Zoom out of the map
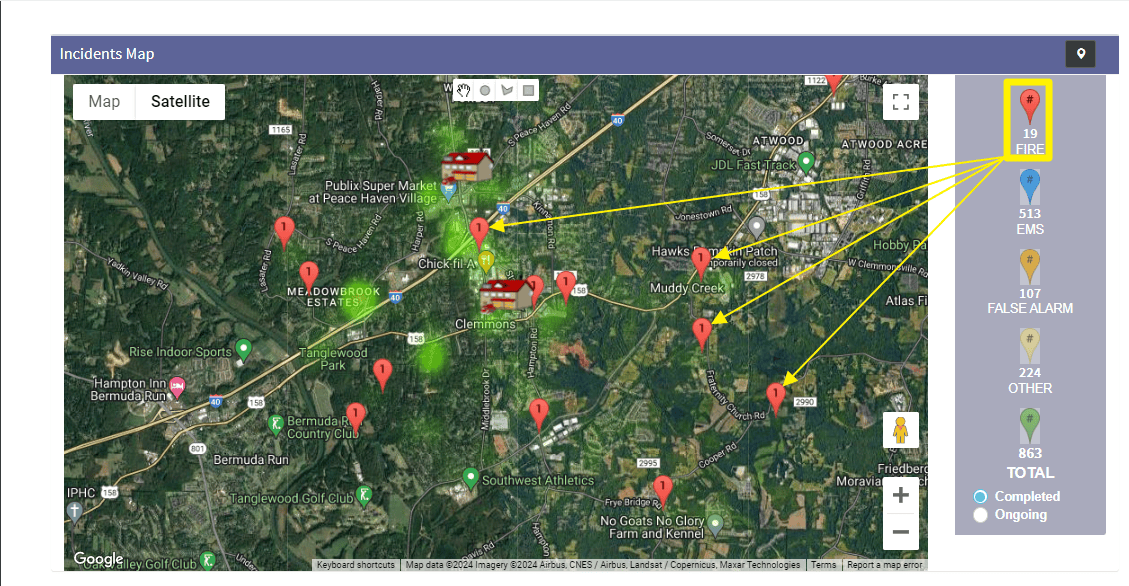Image resolution: width=1129 pixels, height=586 pixels. 900,531
